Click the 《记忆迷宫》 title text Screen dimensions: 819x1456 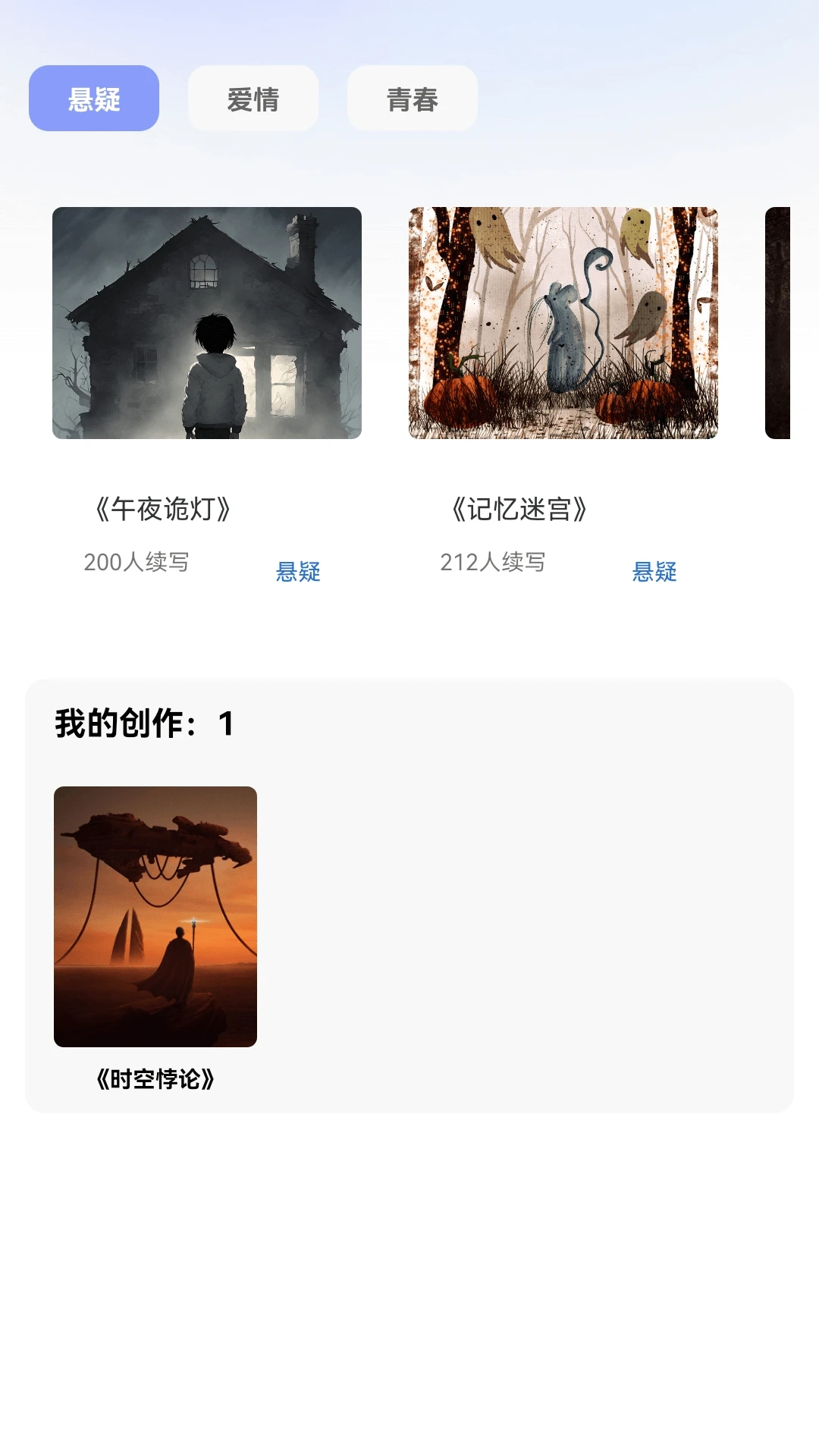coord(519,508)
